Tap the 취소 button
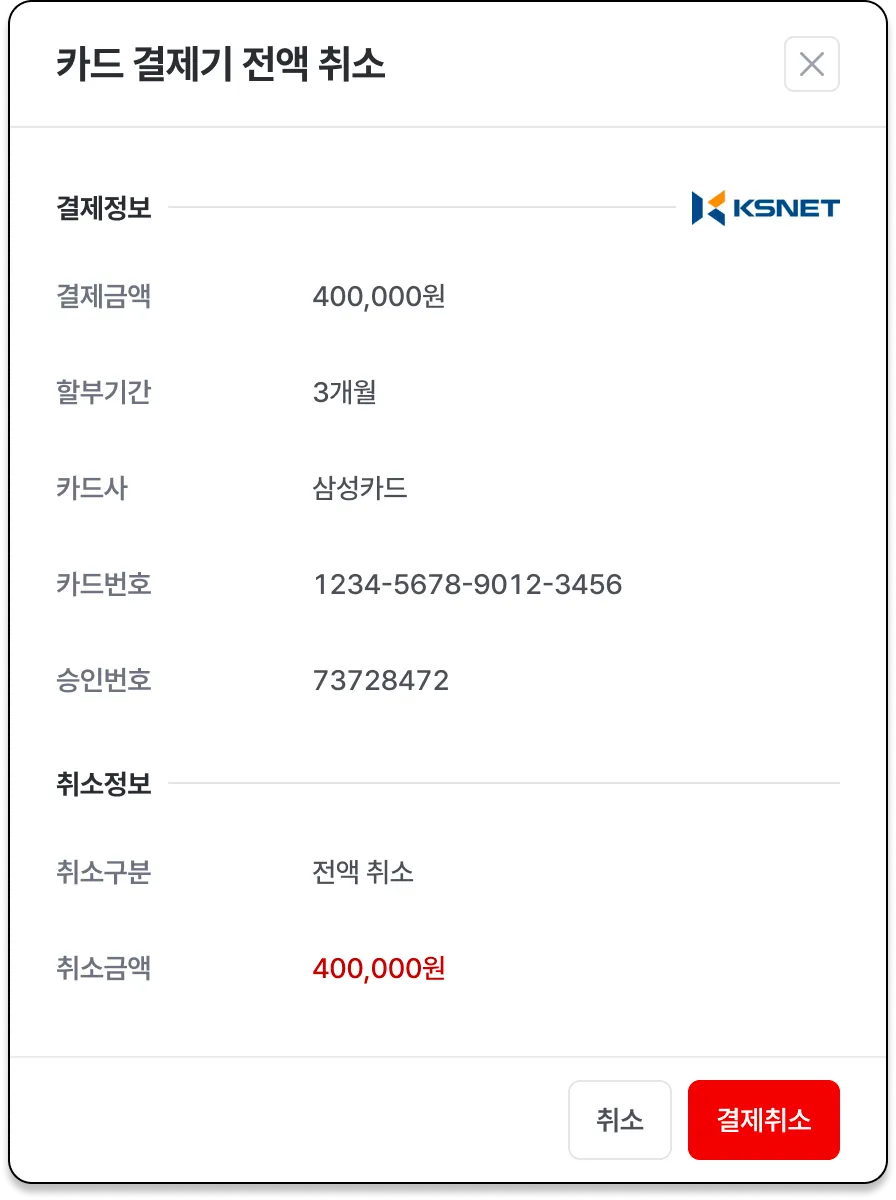Image resolution: width=896 pixels, height=1200 pixels. click(619, 1120)
